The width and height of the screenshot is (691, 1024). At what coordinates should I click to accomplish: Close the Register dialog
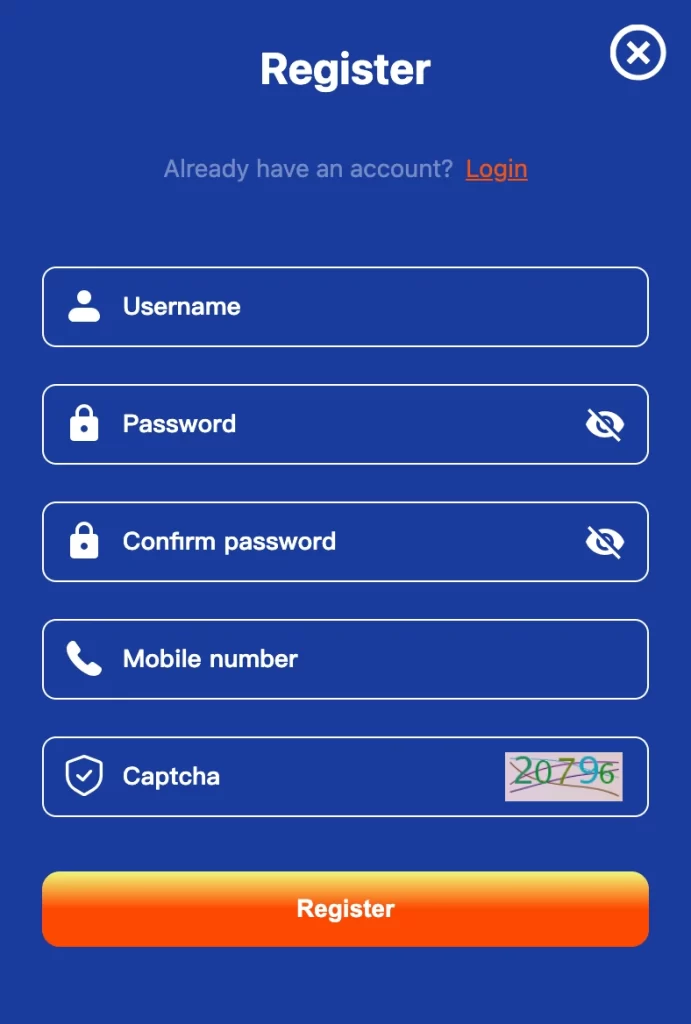638,53
